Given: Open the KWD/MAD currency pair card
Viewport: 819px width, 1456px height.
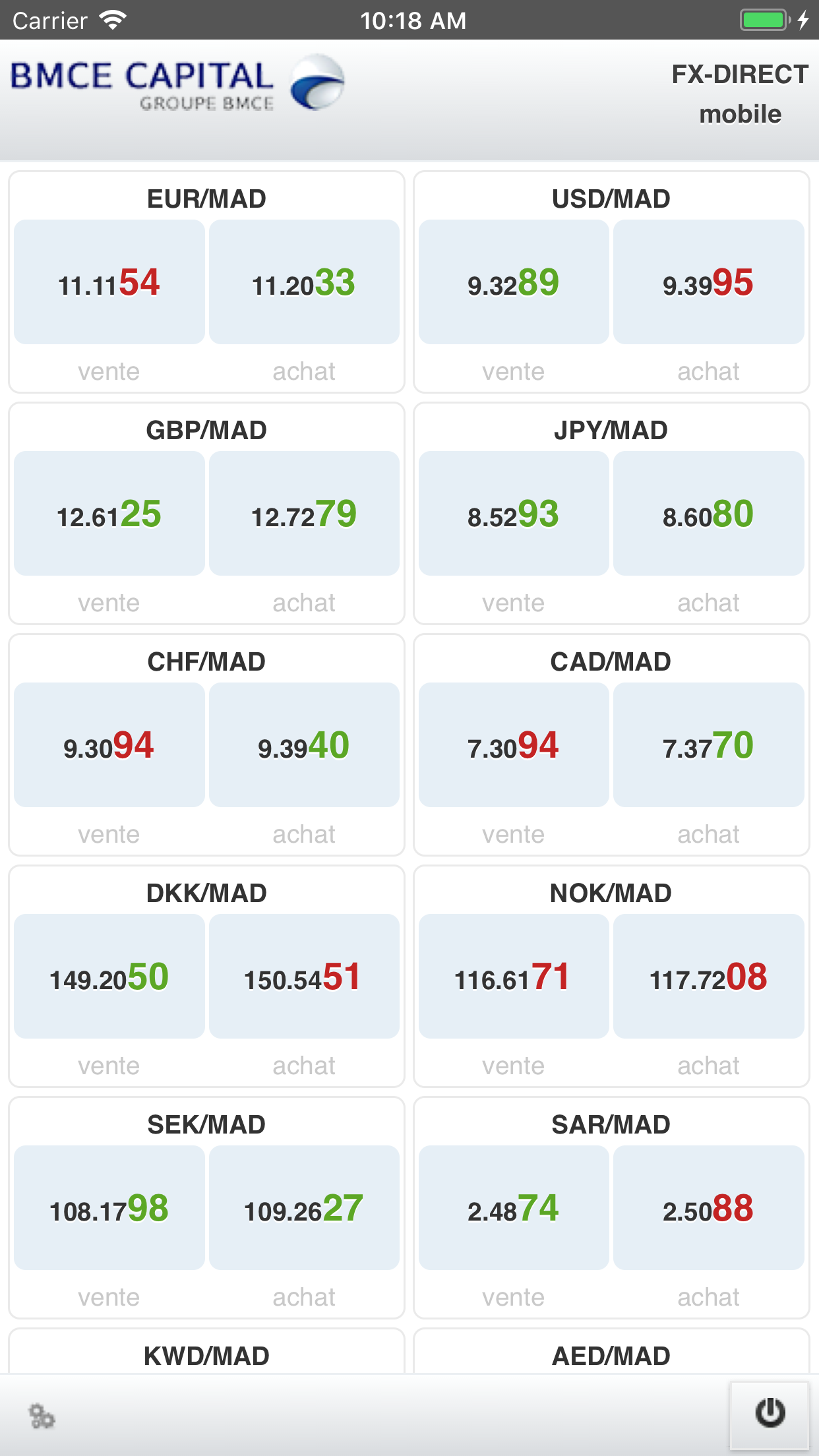Looking at the screenshot, I should 206,1356.
